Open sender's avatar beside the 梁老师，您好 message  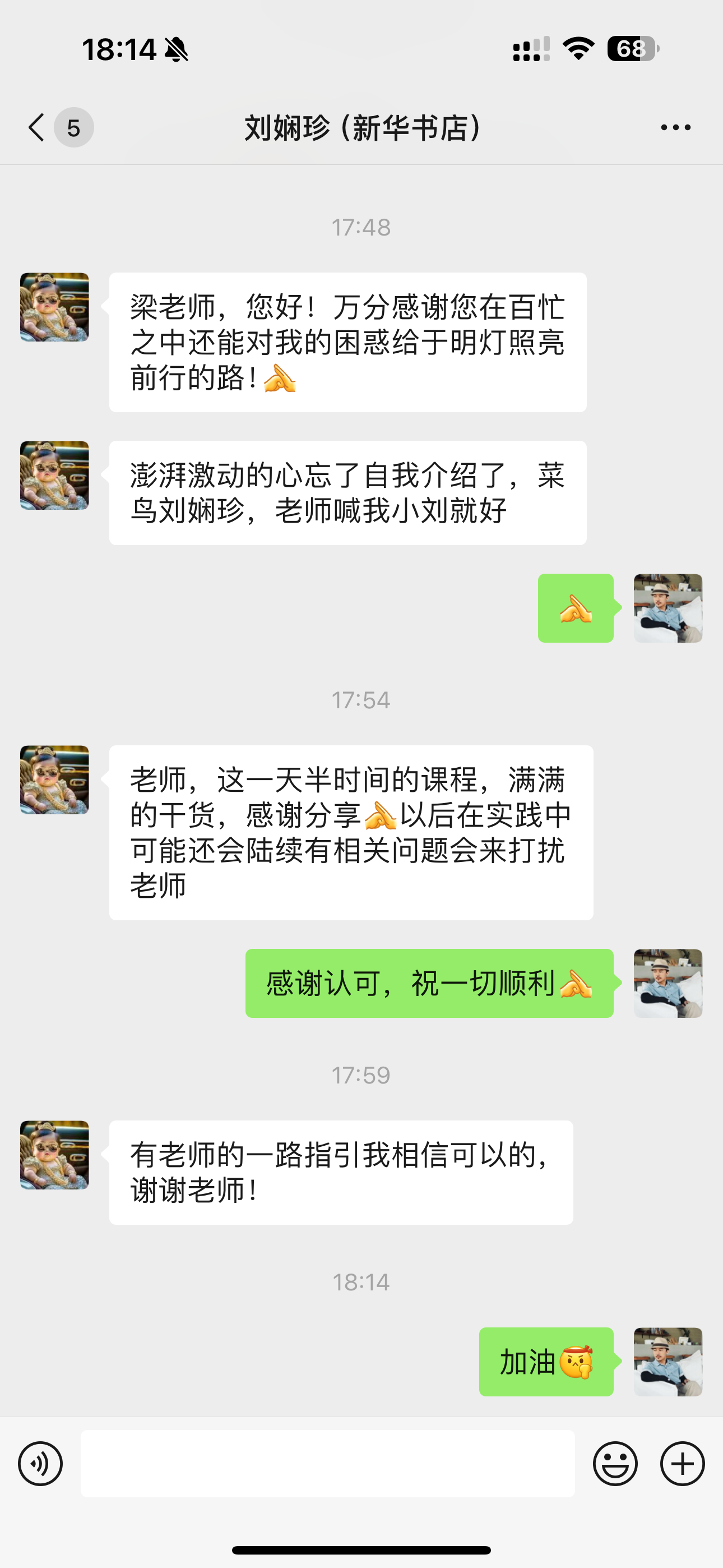pyautogui.click(x=55, y=307)
